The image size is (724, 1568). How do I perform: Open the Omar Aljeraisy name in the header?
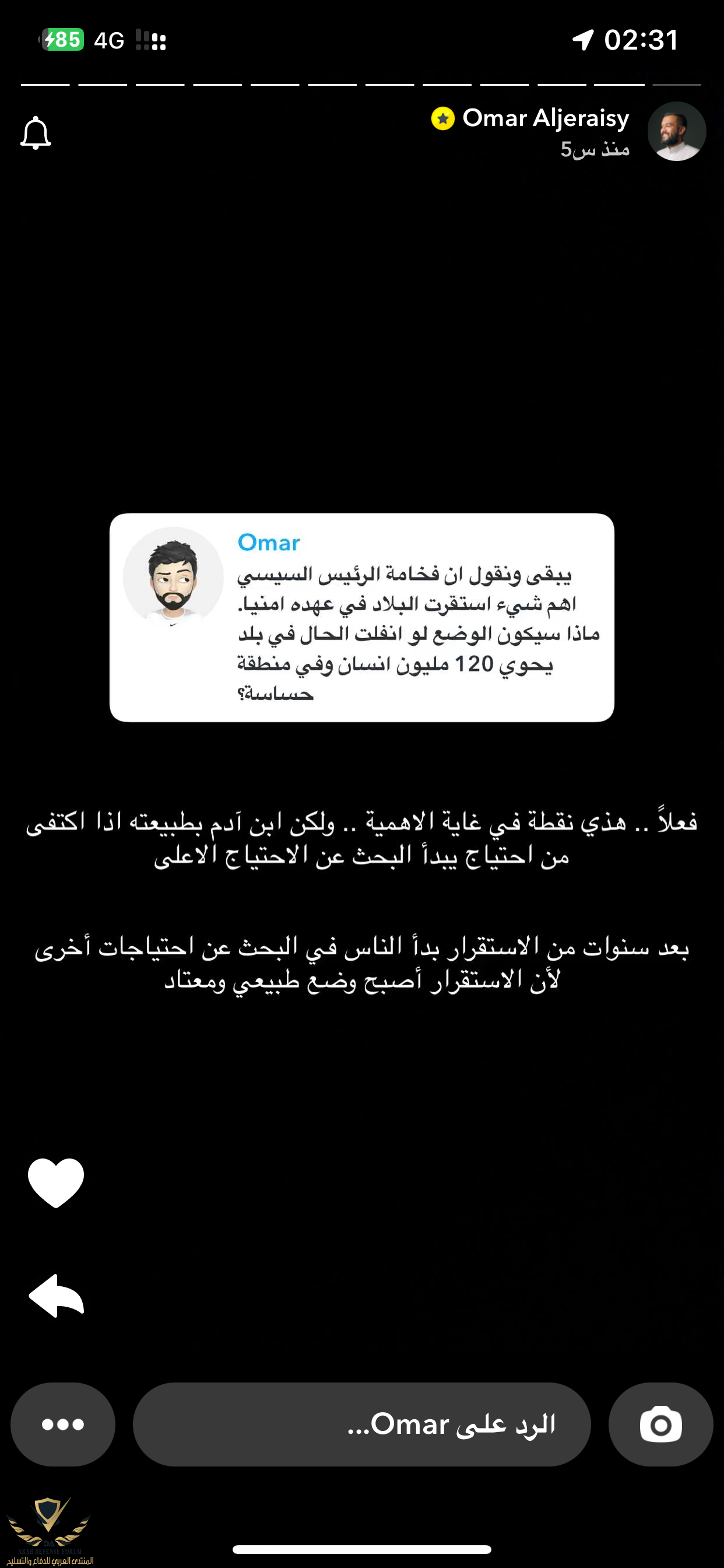pos(545,118)
